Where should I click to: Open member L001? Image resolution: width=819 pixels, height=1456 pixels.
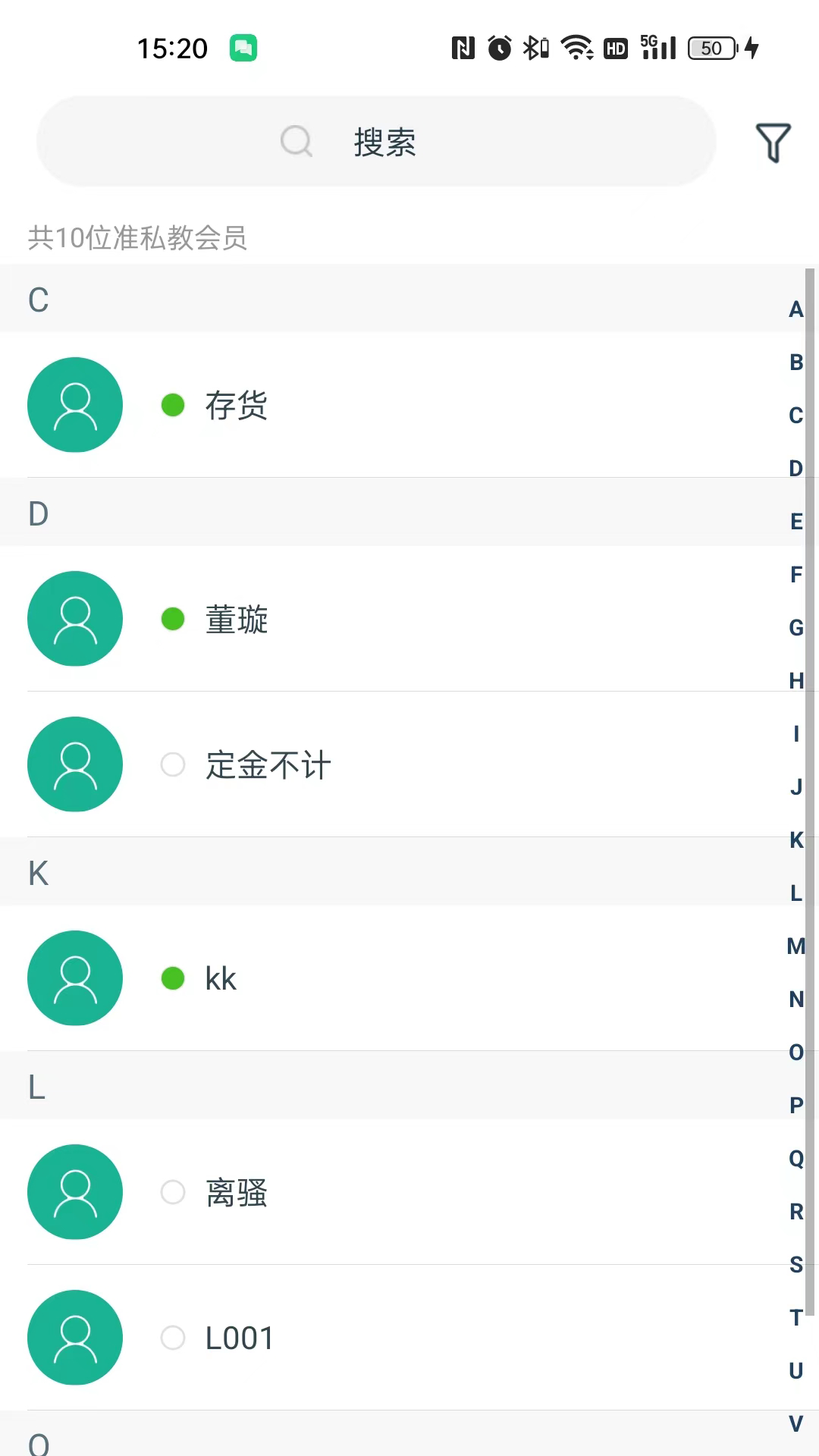click(x=409, y=1338)
